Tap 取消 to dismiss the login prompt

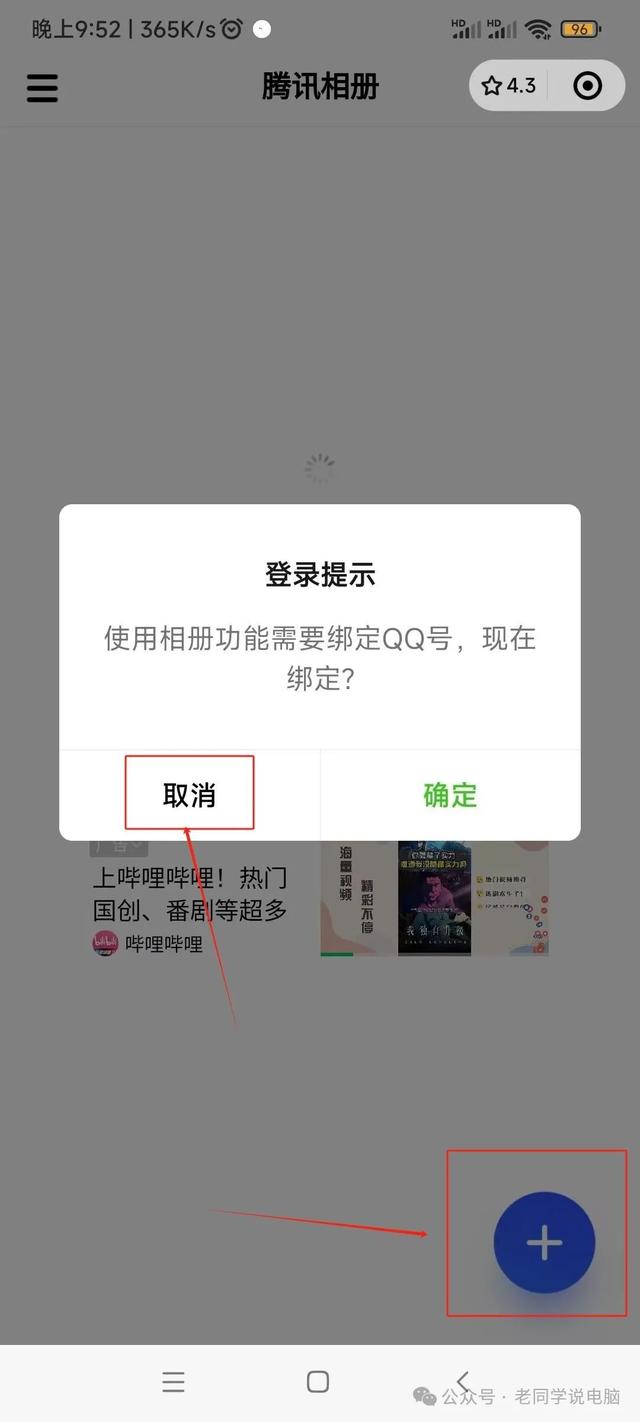[189, 795]
